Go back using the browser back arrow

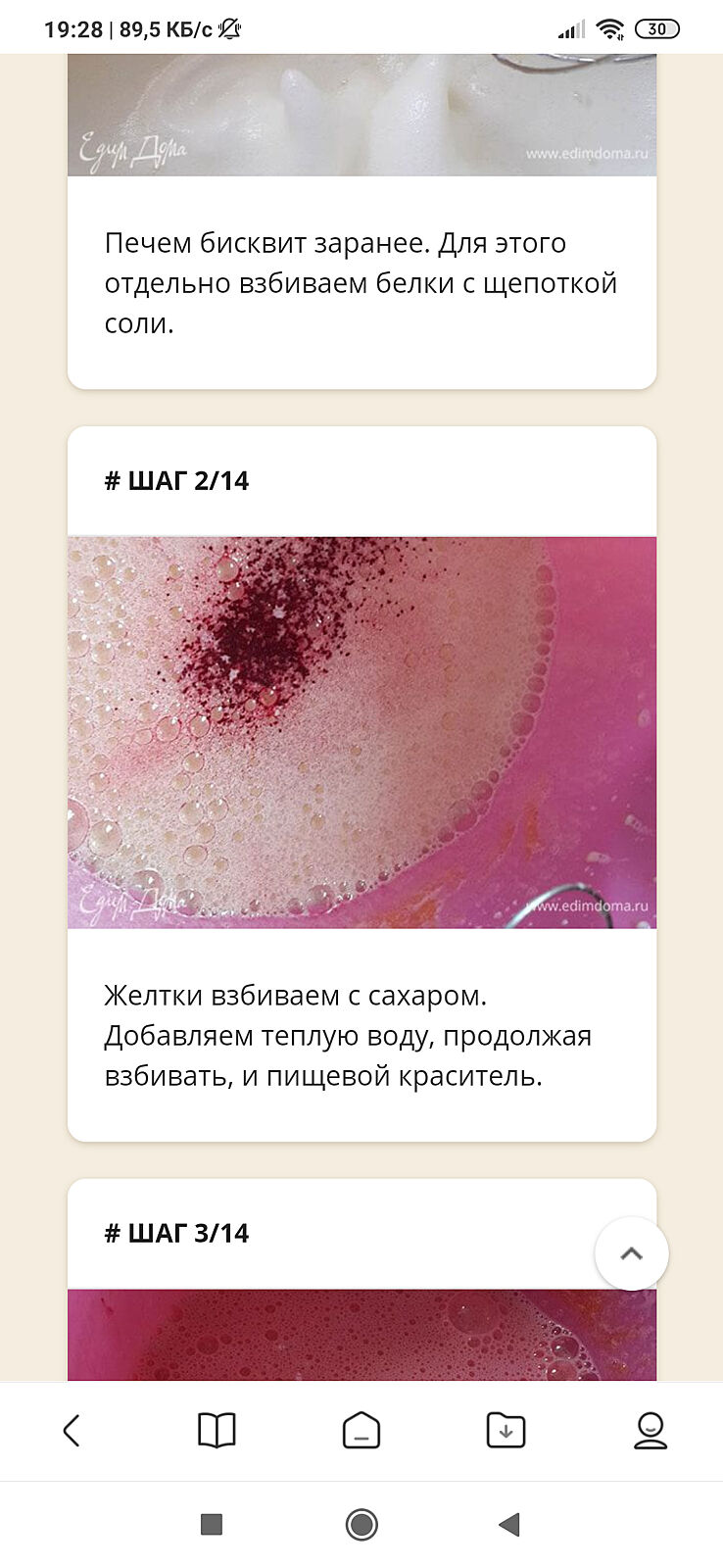[x=72, y=1431]
